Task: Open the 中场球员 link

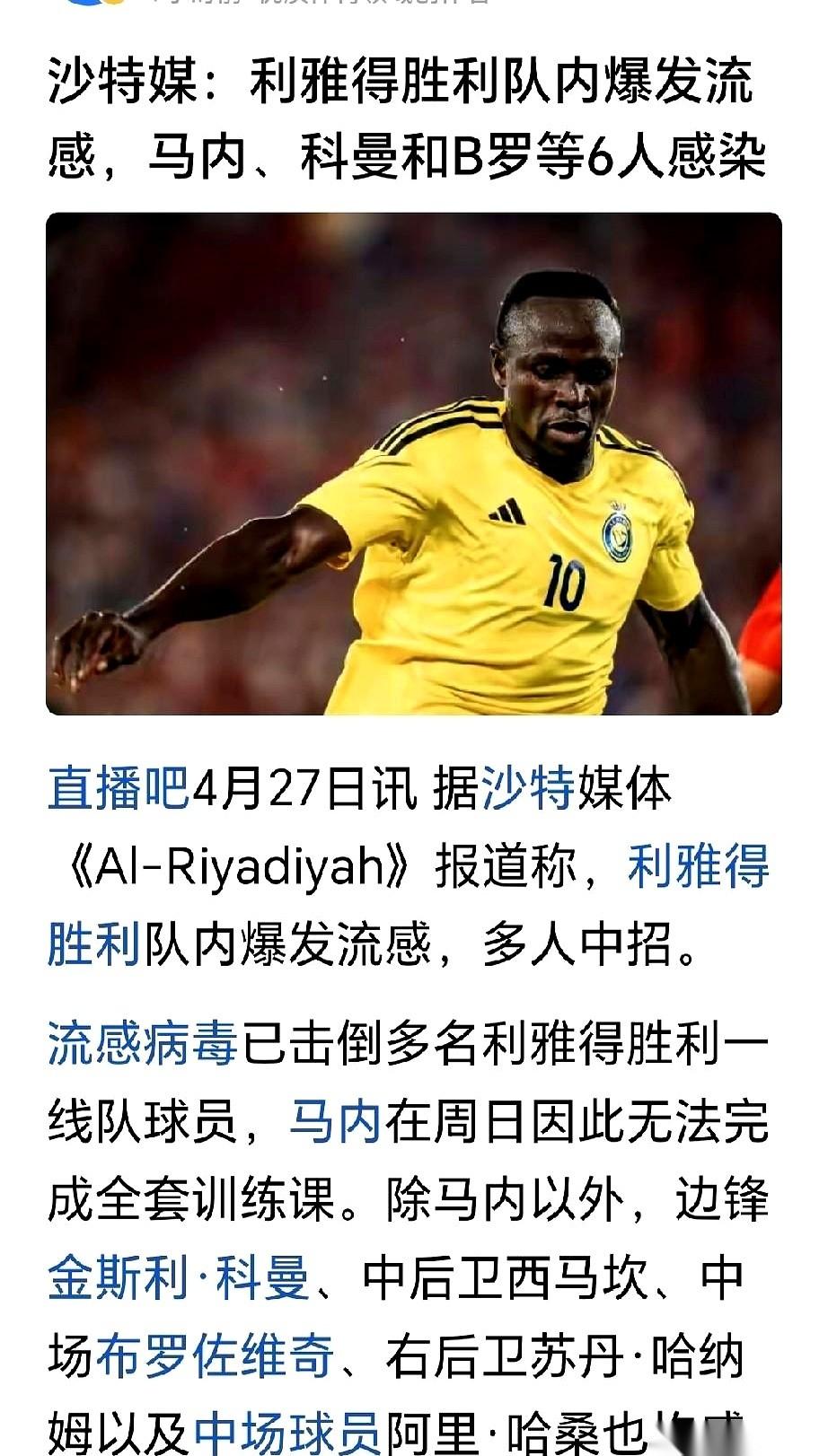Action: (x=287, y=1431)
